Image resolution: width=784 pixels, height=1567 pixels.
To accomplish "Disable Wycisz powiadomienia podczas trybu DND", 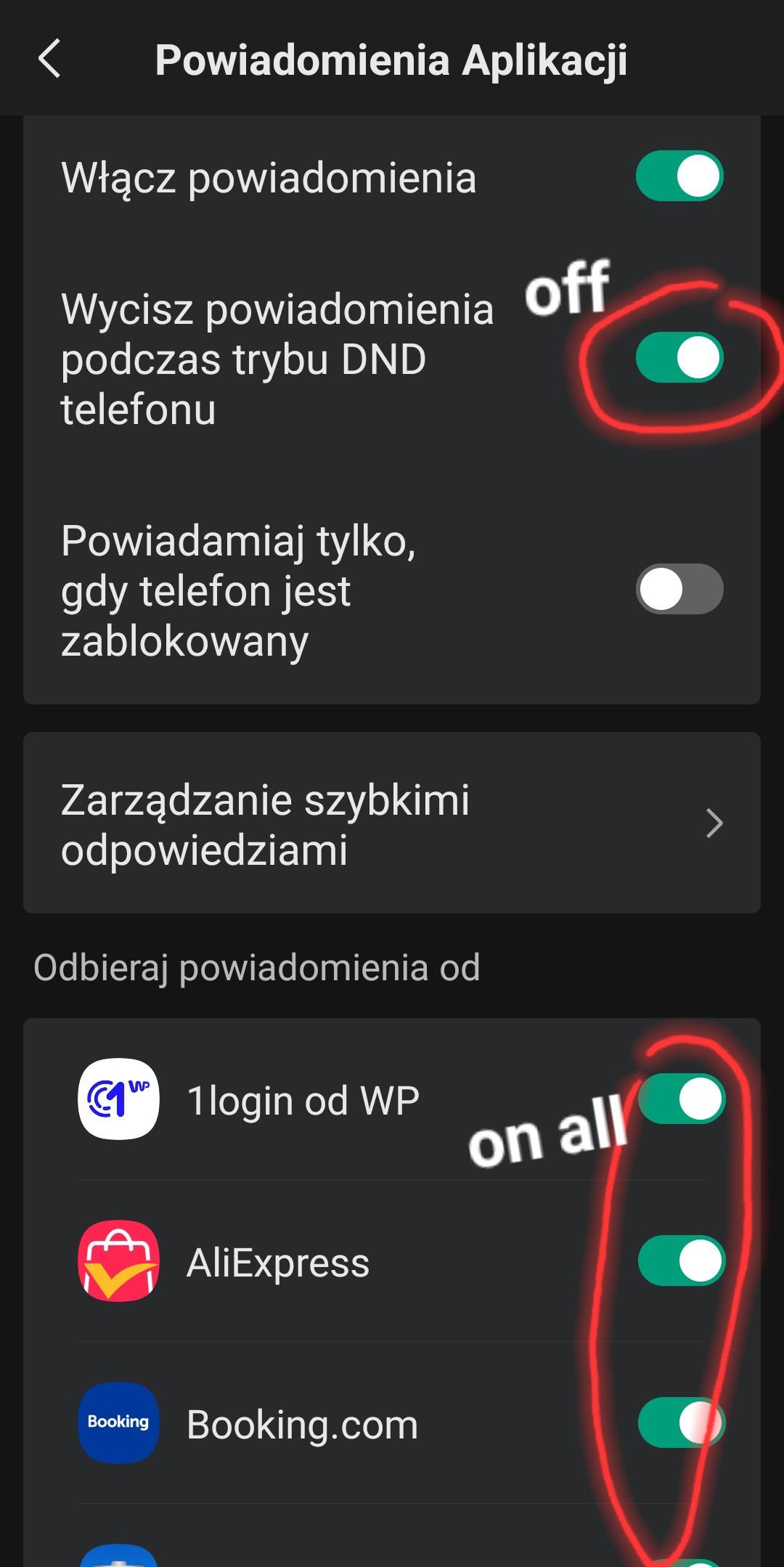I will pyautogui.click(x=679, y=357).
